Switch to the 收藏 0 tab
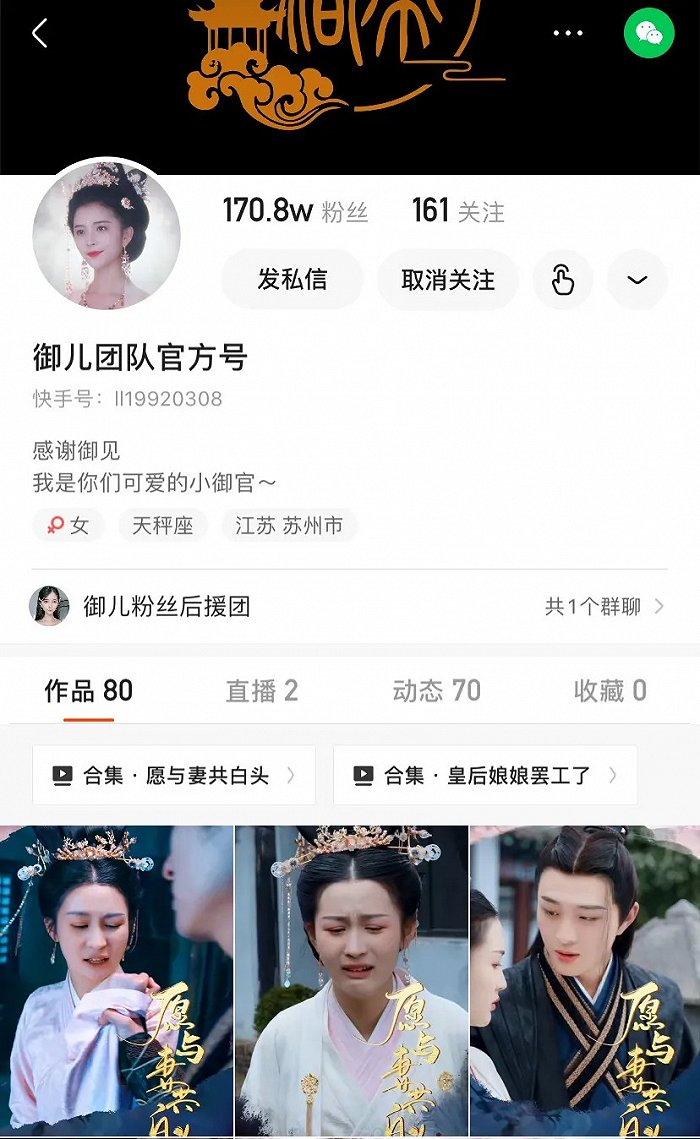The image size is (700, 1139). coord(610,691)
